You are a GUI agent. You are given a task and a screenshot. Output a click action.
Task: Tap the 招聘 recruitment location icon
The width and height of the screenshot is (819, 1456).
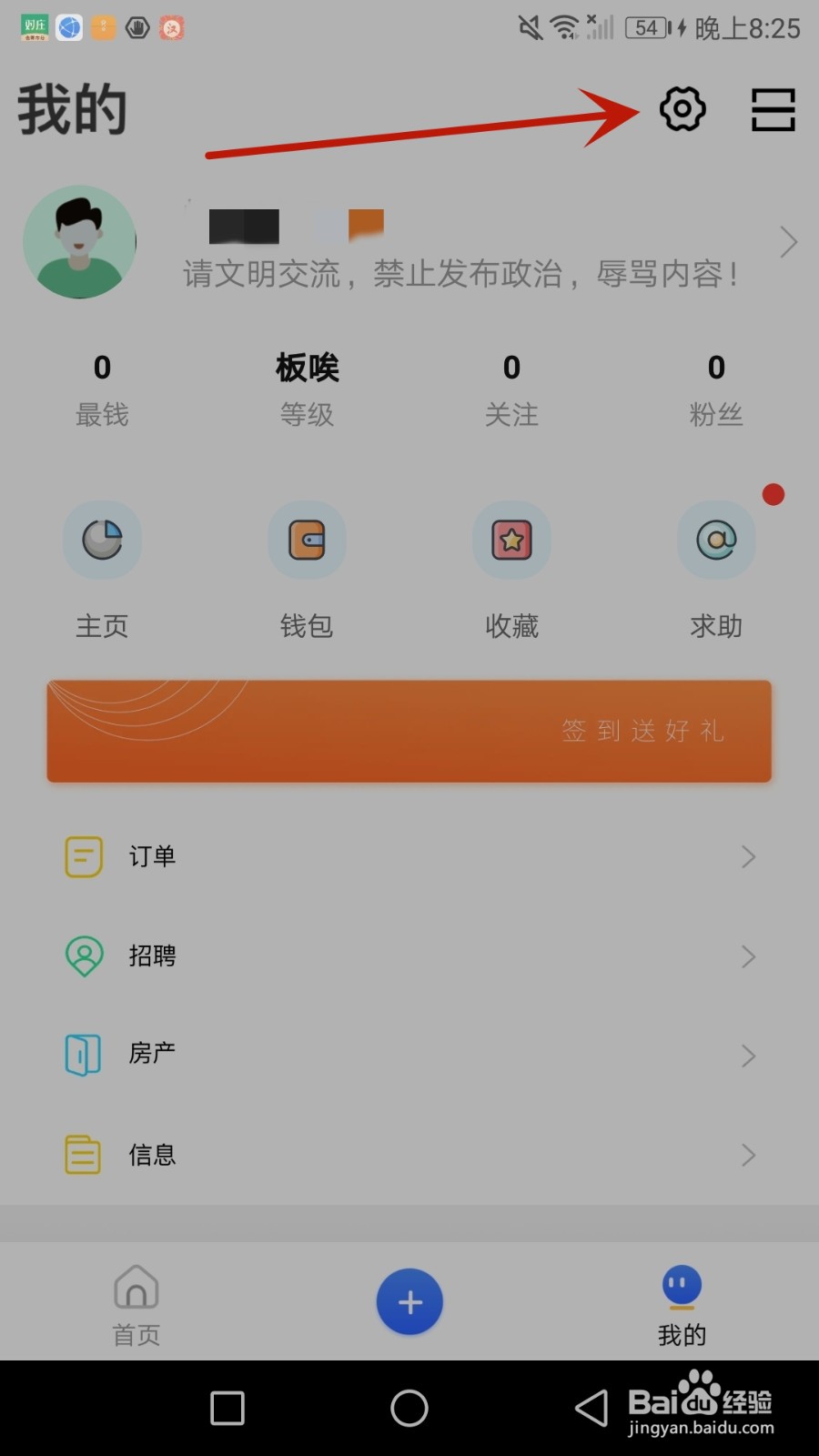(x=83, y=956)
